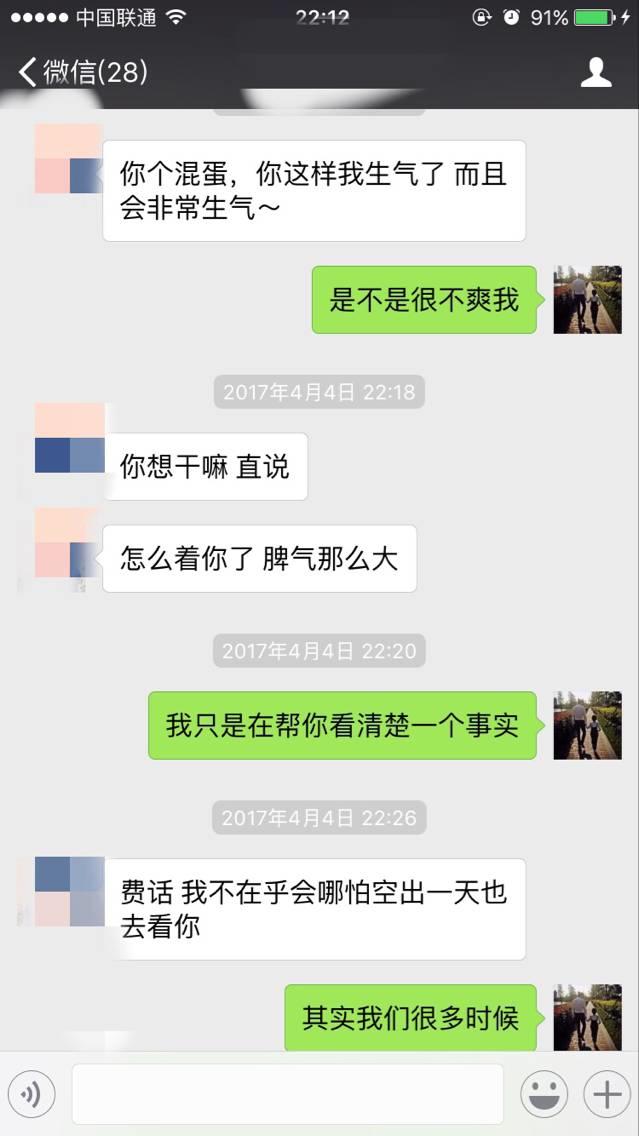Open the plus attachments menu

click(607, 1095)
